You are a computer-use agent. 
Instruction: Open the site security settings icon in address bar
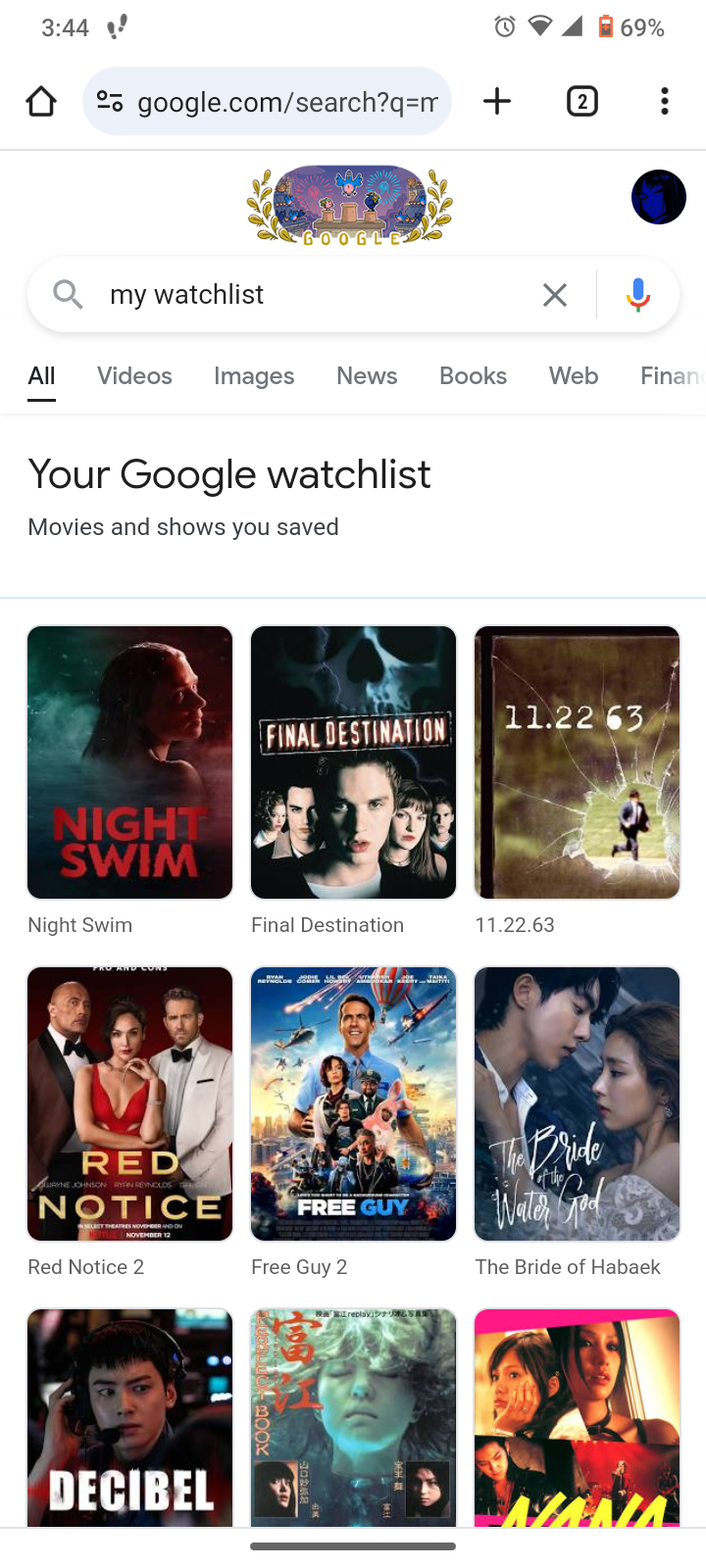(110, 100)
